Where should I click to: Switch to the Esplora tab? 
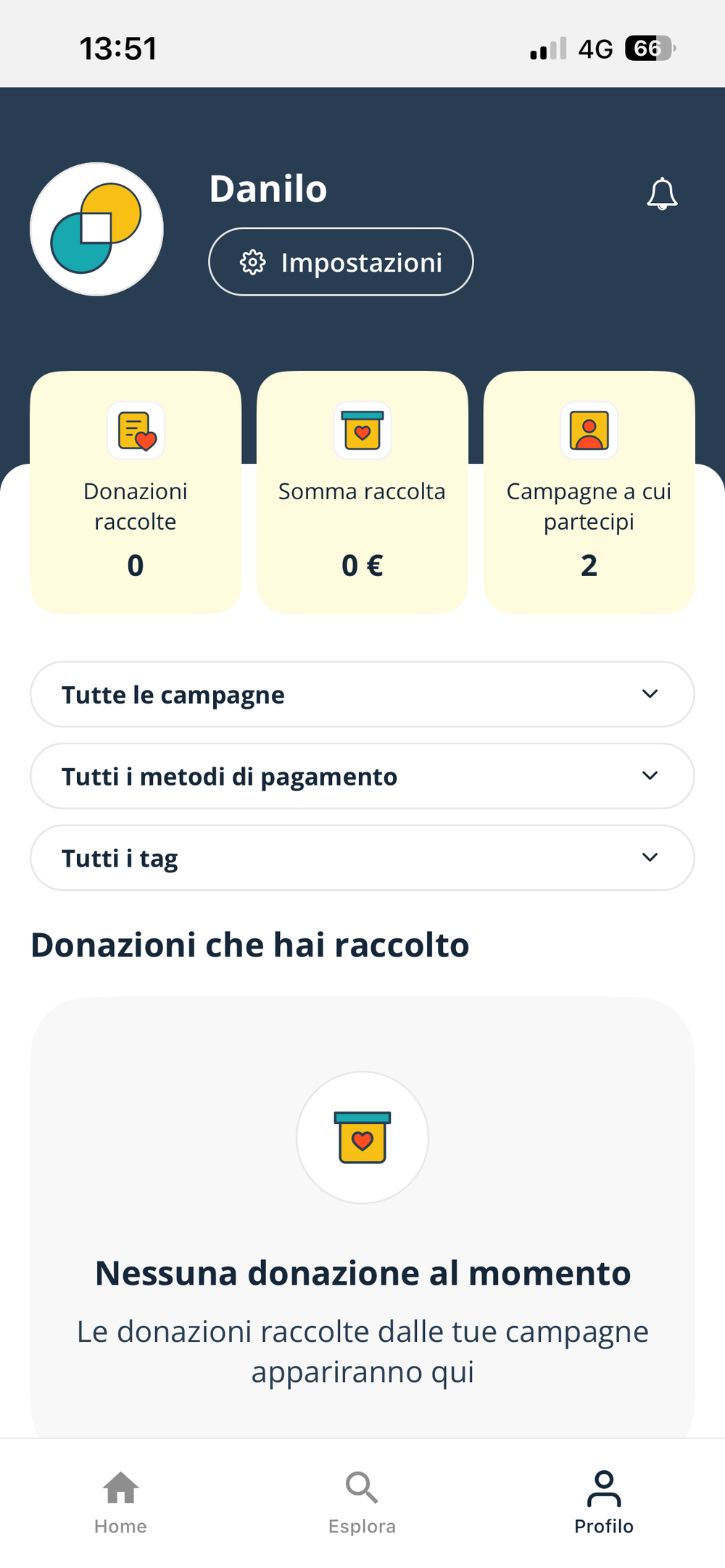point(362,1503)
